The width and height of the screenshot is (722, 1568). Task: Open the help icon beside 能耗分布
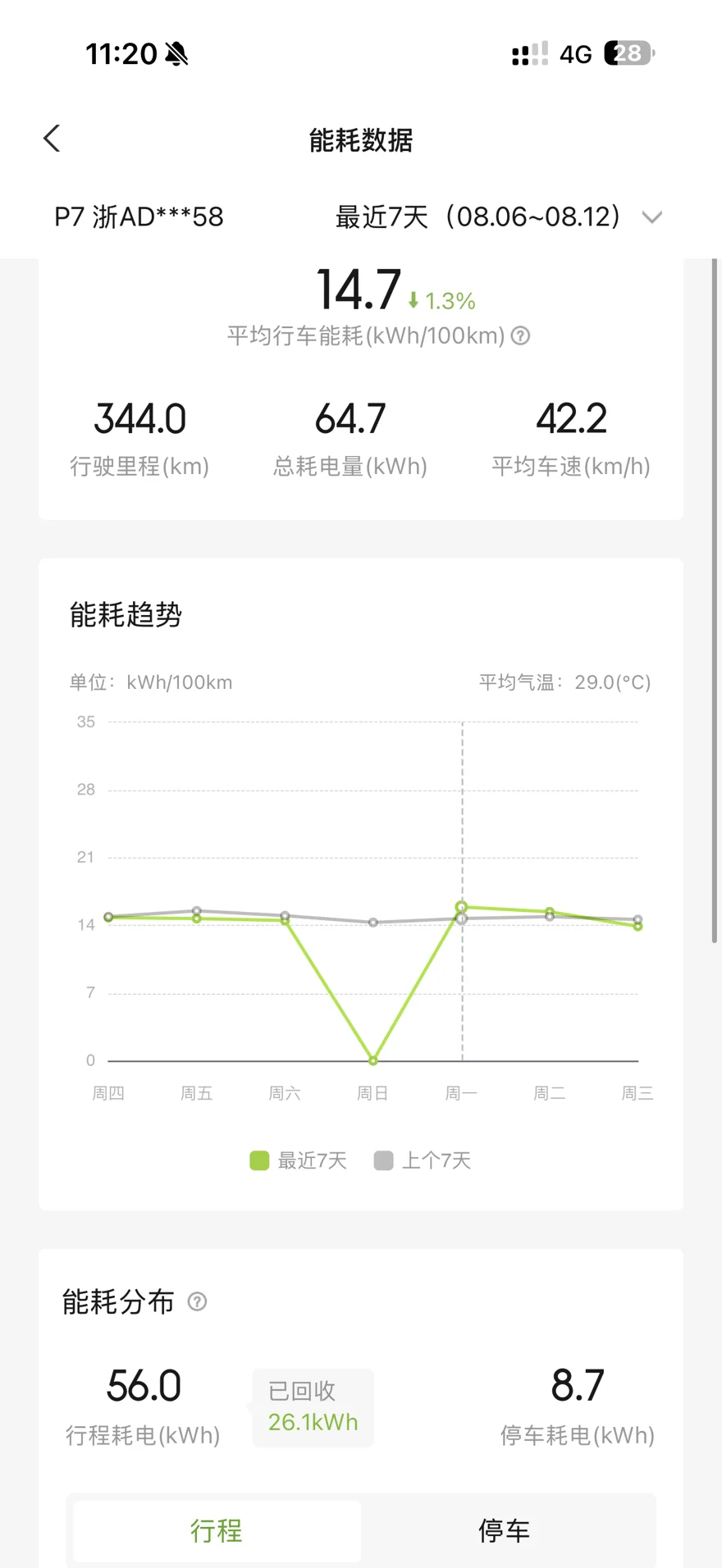coord(197,1301)
